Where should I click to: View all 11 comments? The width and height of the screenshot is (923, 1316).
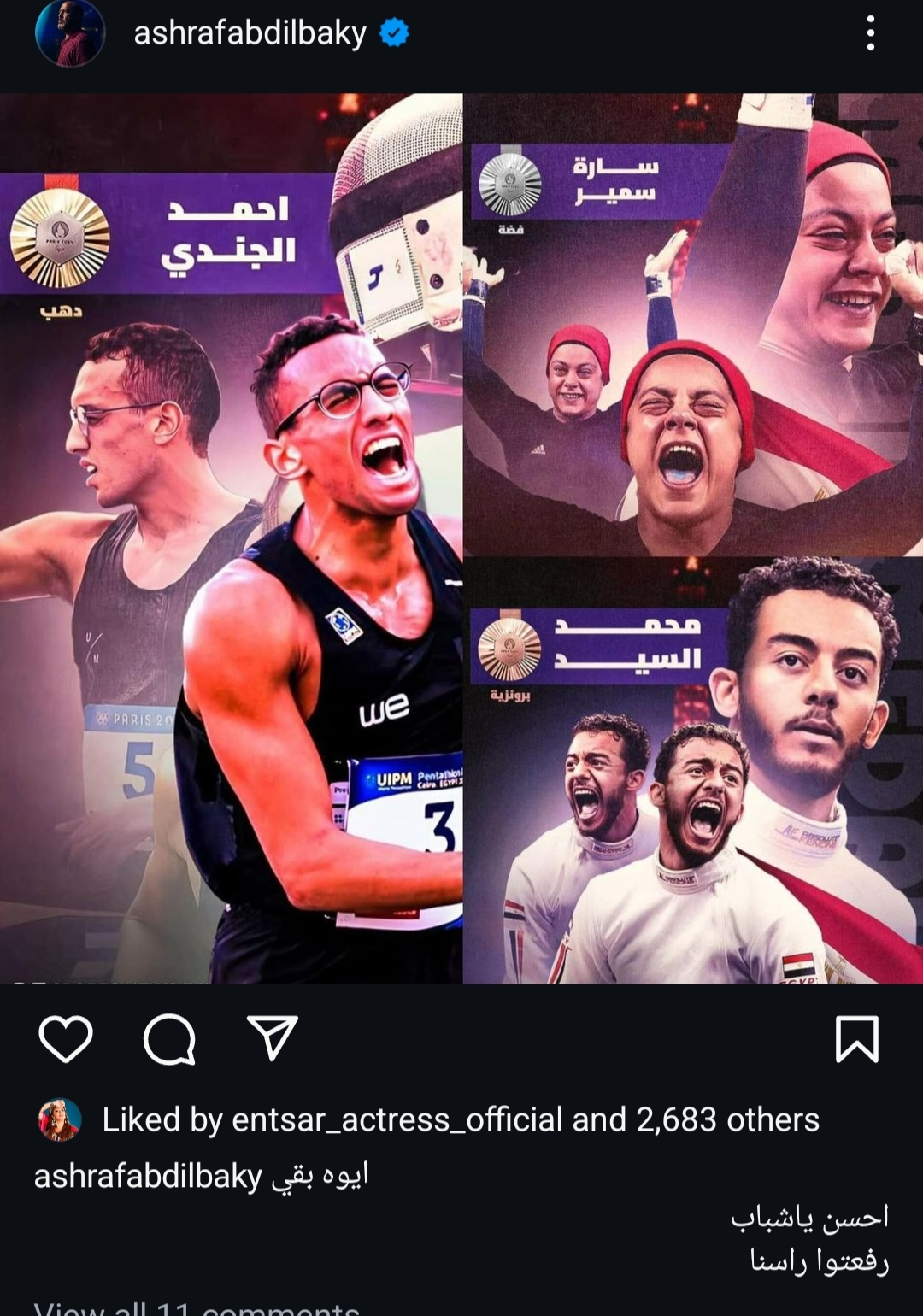(x=197, y=1307)
